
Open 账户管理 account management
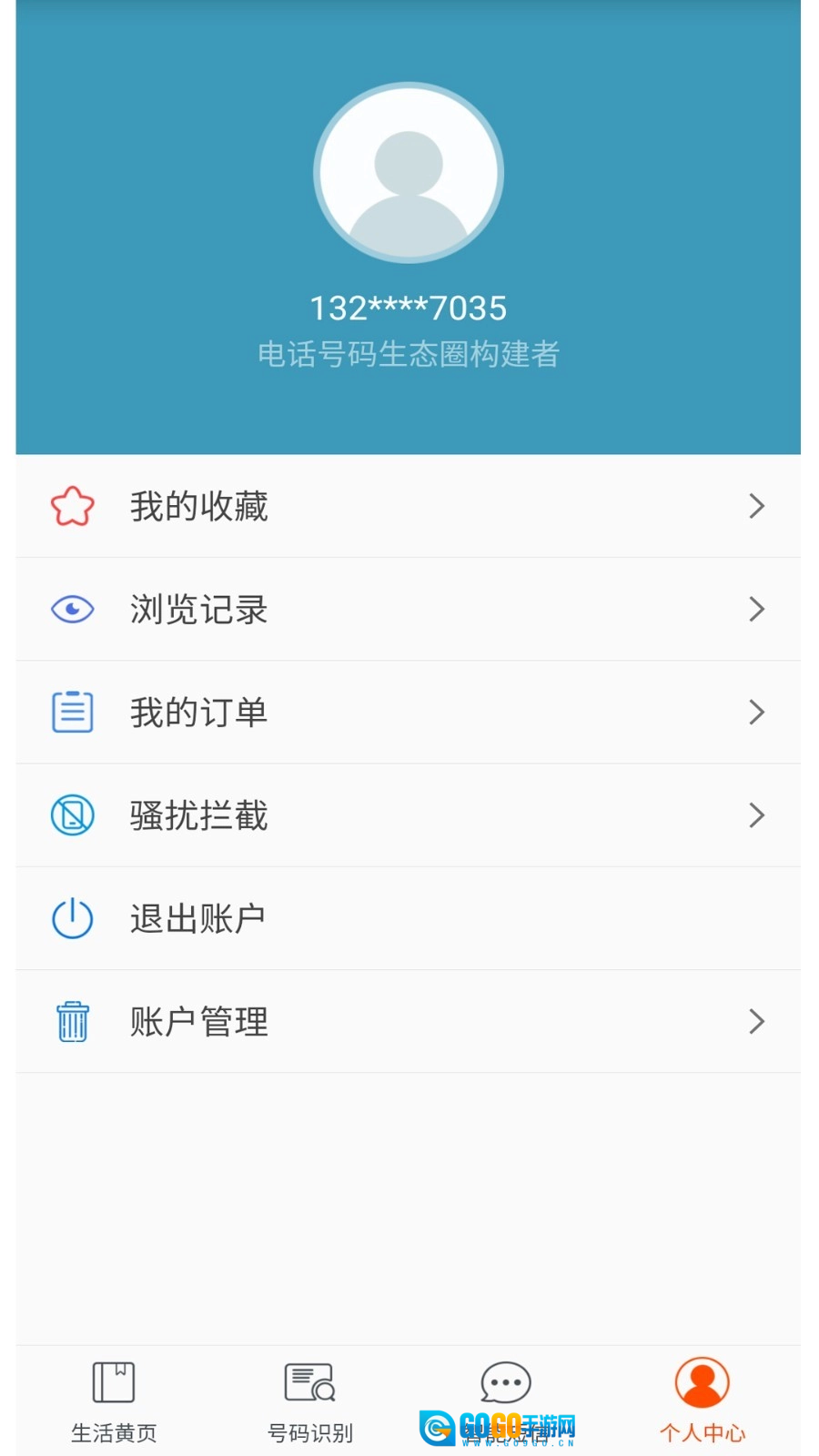pyautogui.click(x=408, y=1021)
